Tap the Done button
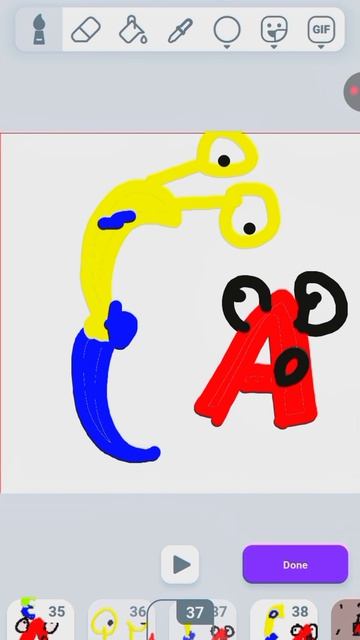This screenshot has width=360, height=640. click(295, 564)
